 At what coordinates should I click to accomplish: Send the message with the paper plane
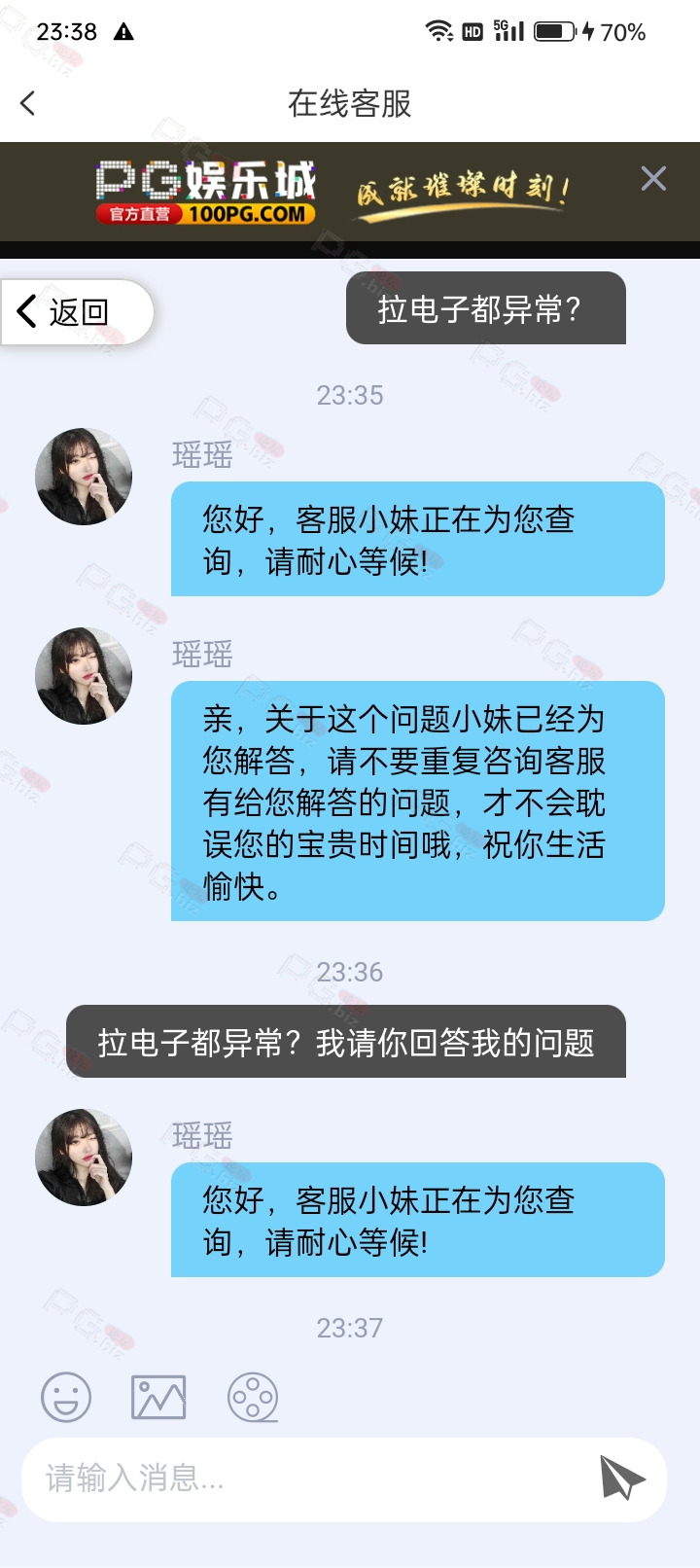coord(622,1479)
